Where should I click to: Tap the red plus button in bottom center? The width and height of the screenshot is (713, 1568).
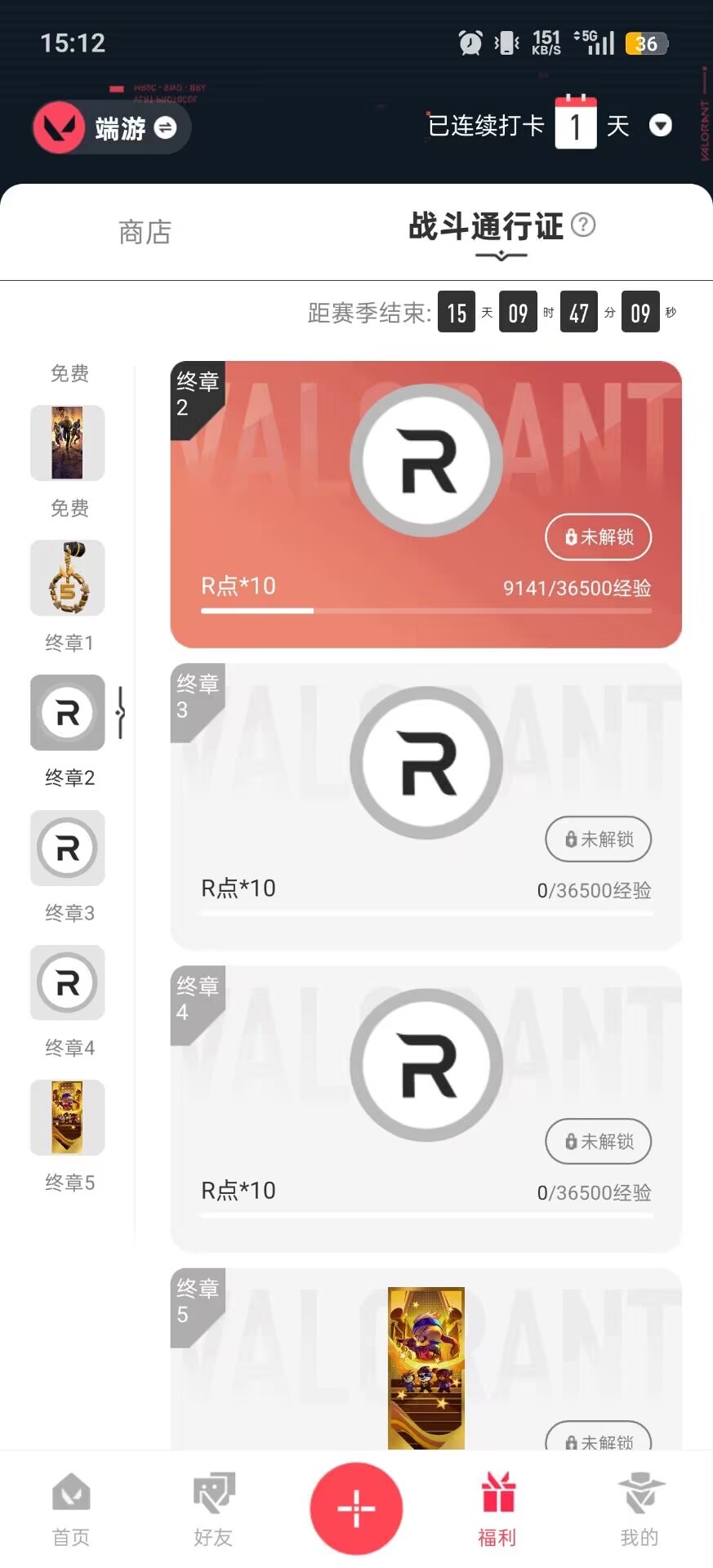point(356,1508)
